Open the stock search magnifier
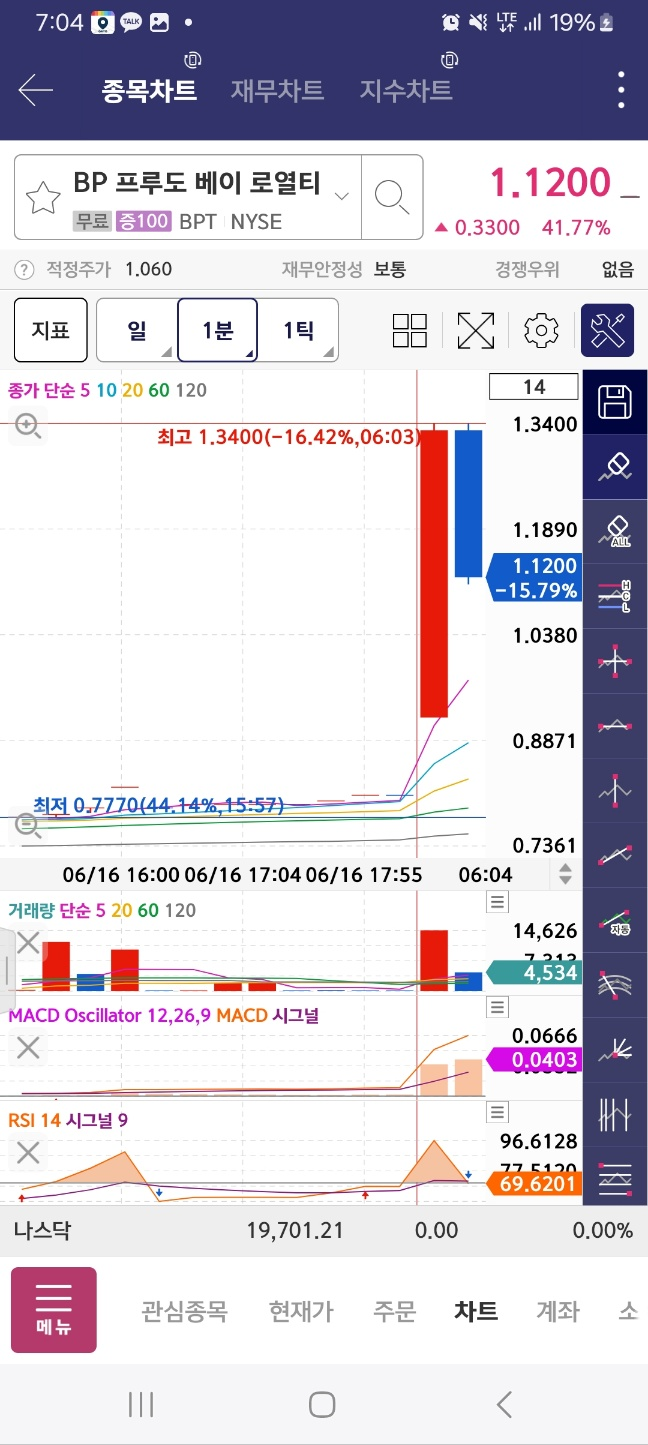Viewport: 648px width, 1445px height. click(x=391, y=197)
